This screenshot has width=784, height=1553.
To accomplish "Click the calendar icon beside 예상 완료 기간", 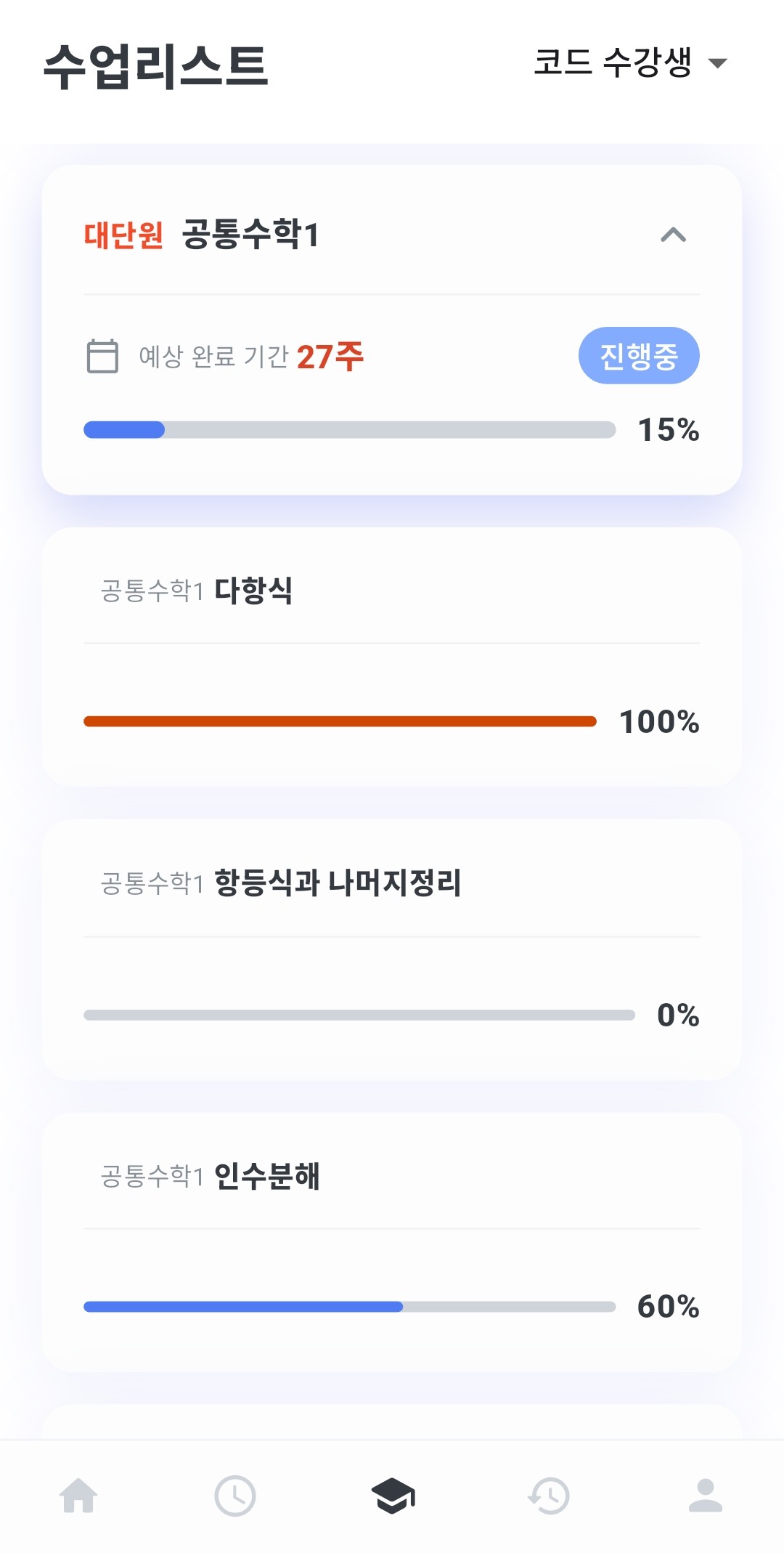I will (x=102, y=356).
